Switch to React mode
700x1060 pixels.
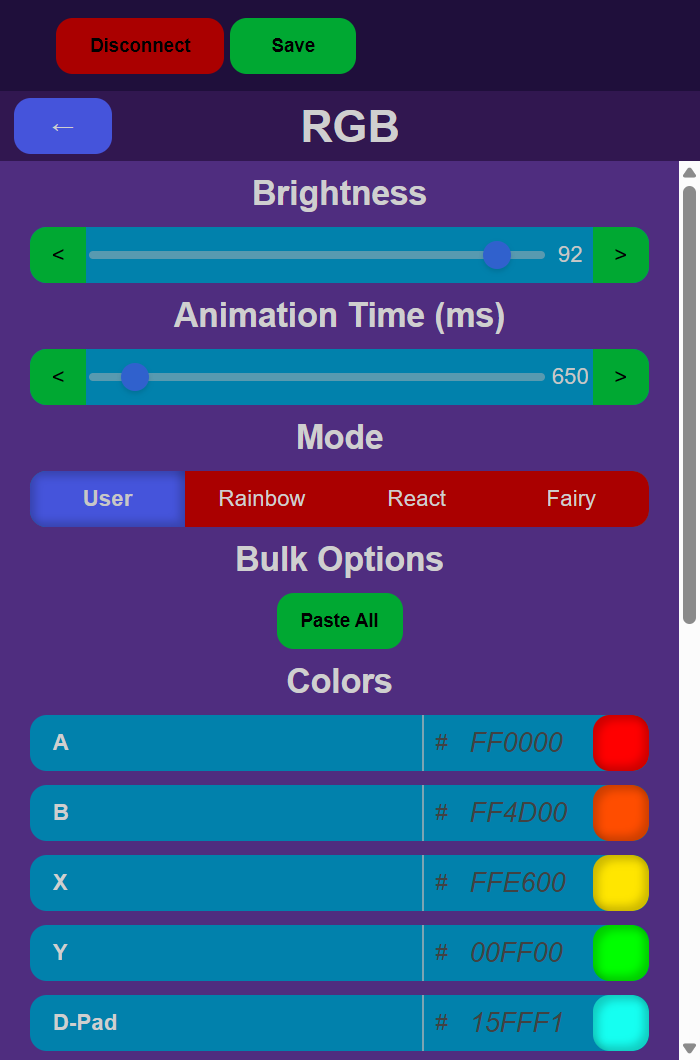pos(417,499)
